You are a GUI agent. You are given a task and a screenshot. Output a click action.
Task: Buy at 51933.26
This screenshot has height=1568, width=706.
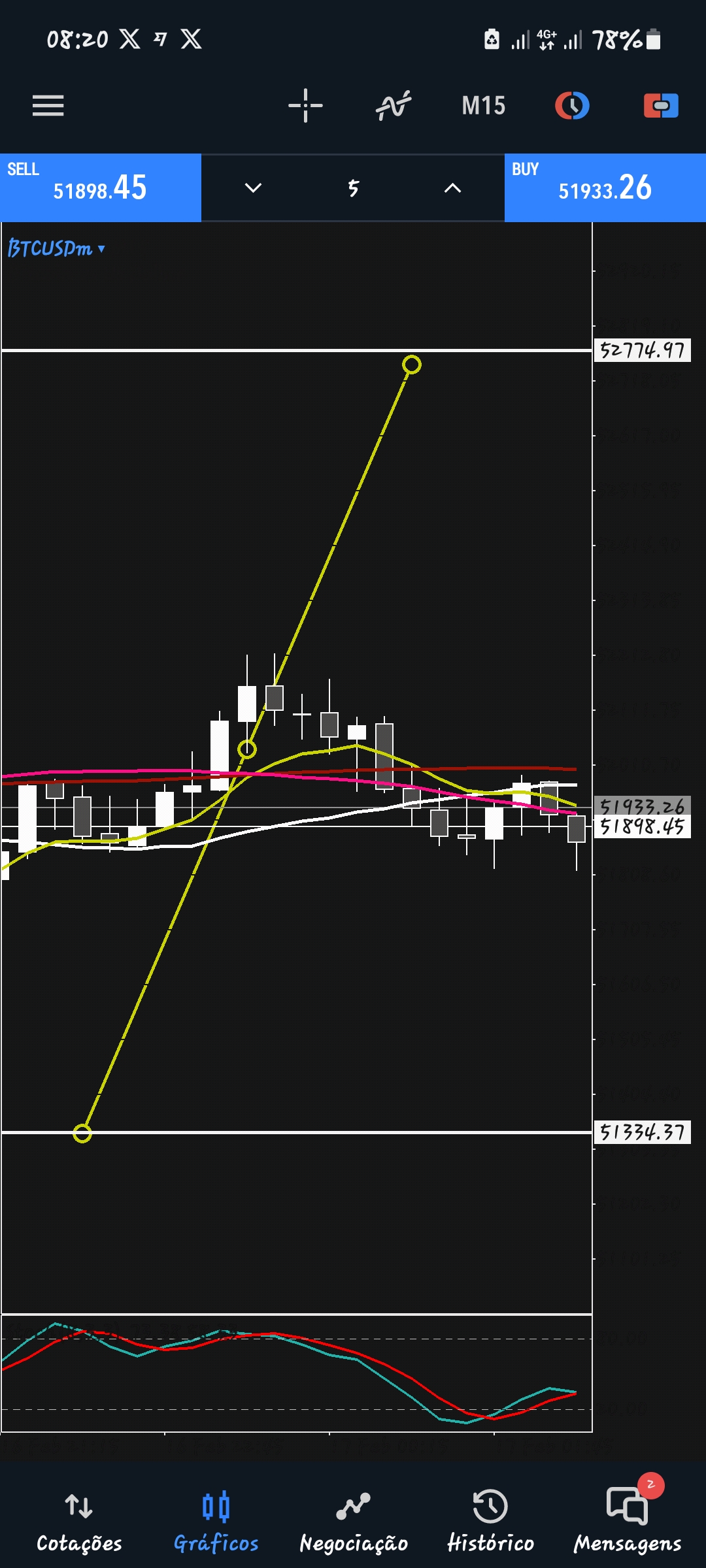tap(605, 188)
